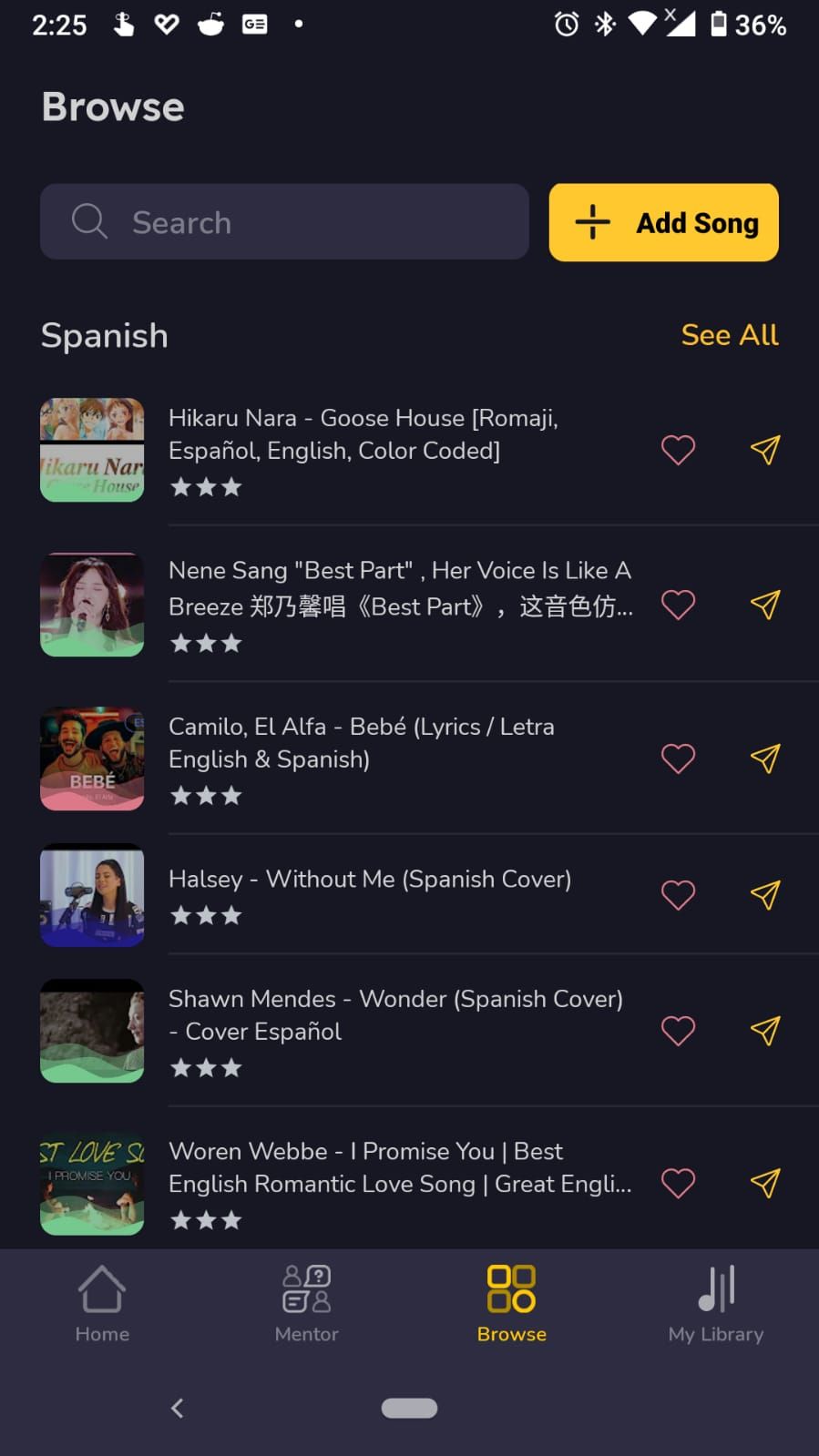Open the Spanish category's See All page
The height and width of the screenshot is (1456, 819).
click(x=729, y=335)
